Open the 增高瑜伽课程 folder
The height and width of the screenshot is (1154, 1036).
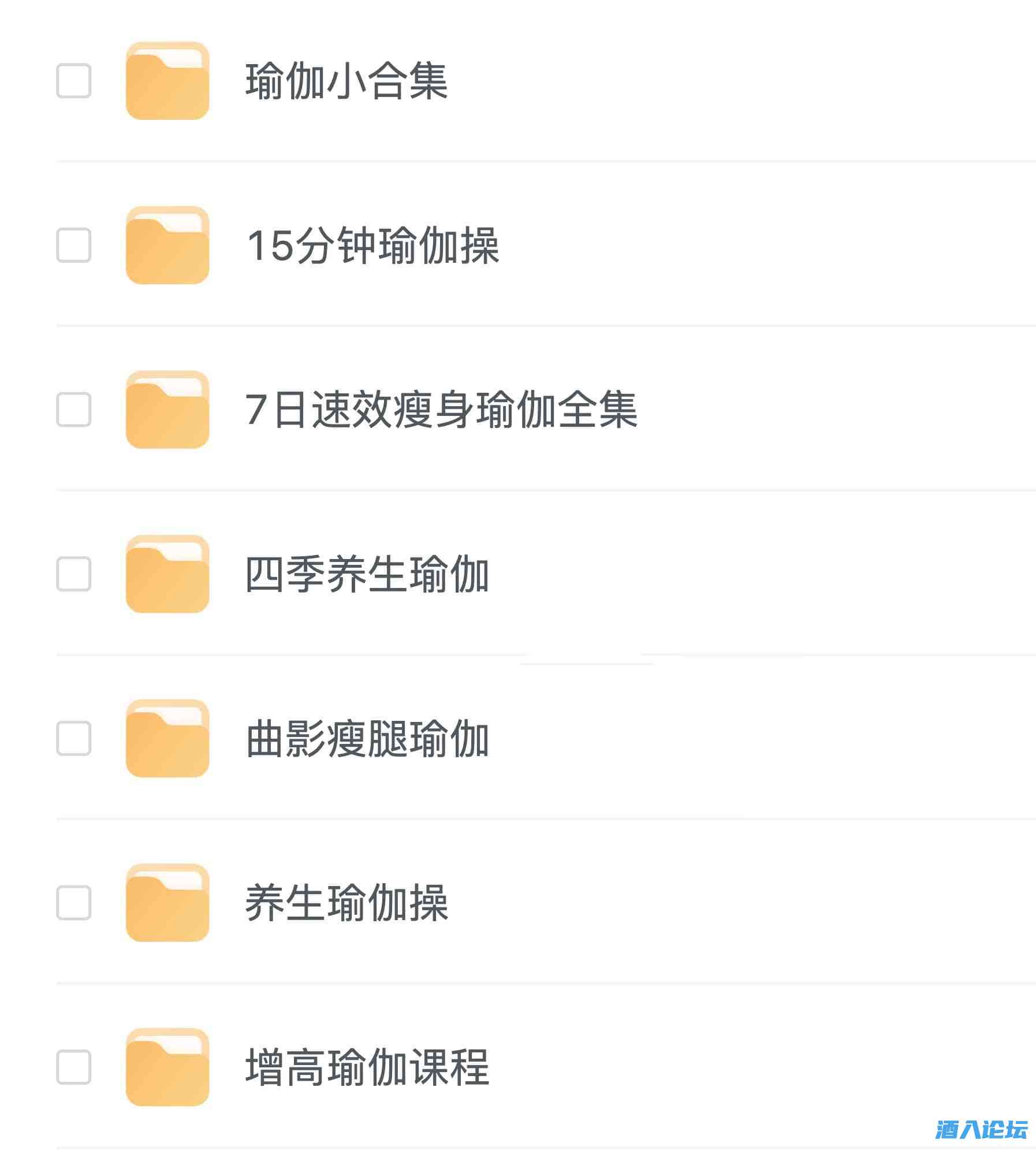point(367,1067)
